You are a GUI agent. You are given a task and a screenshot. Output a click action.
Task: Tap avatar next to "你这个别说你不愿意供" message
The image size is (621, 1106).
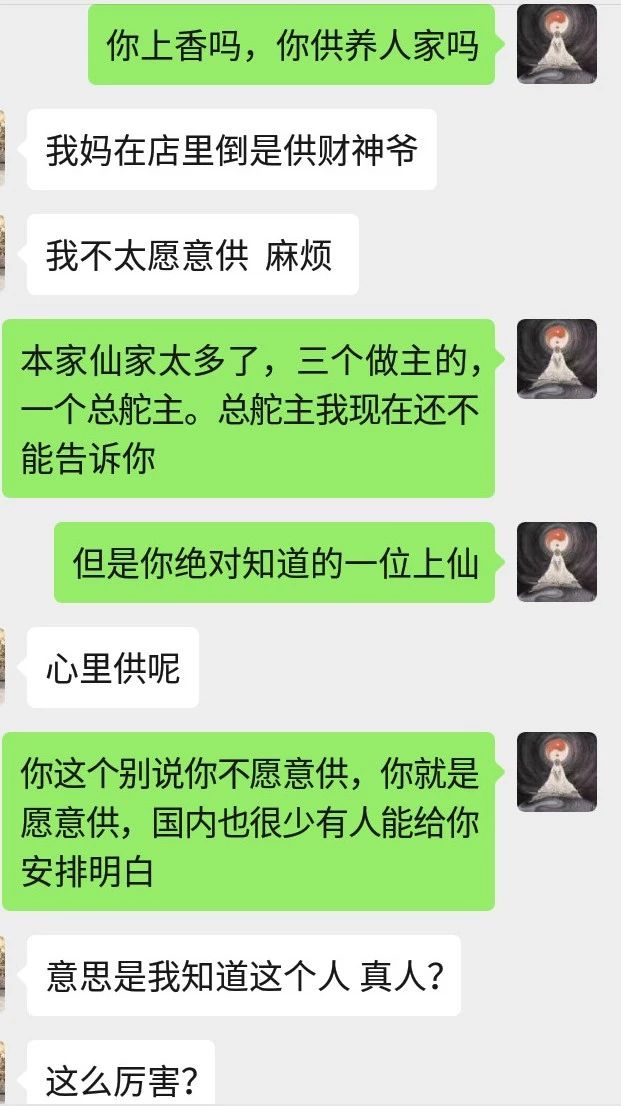point(557,772)
